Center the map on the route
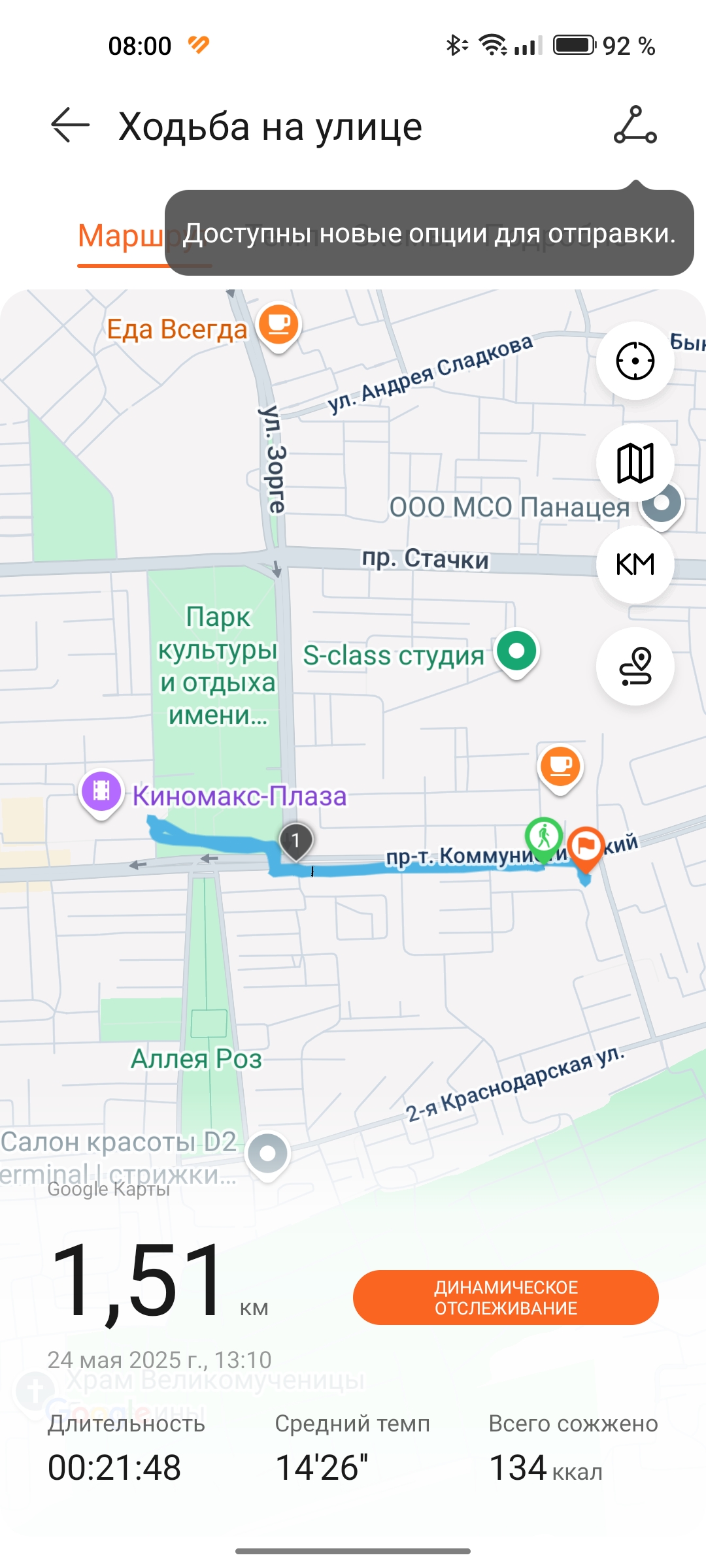This screenshot has width=706, height=1568. click(635, 361)
